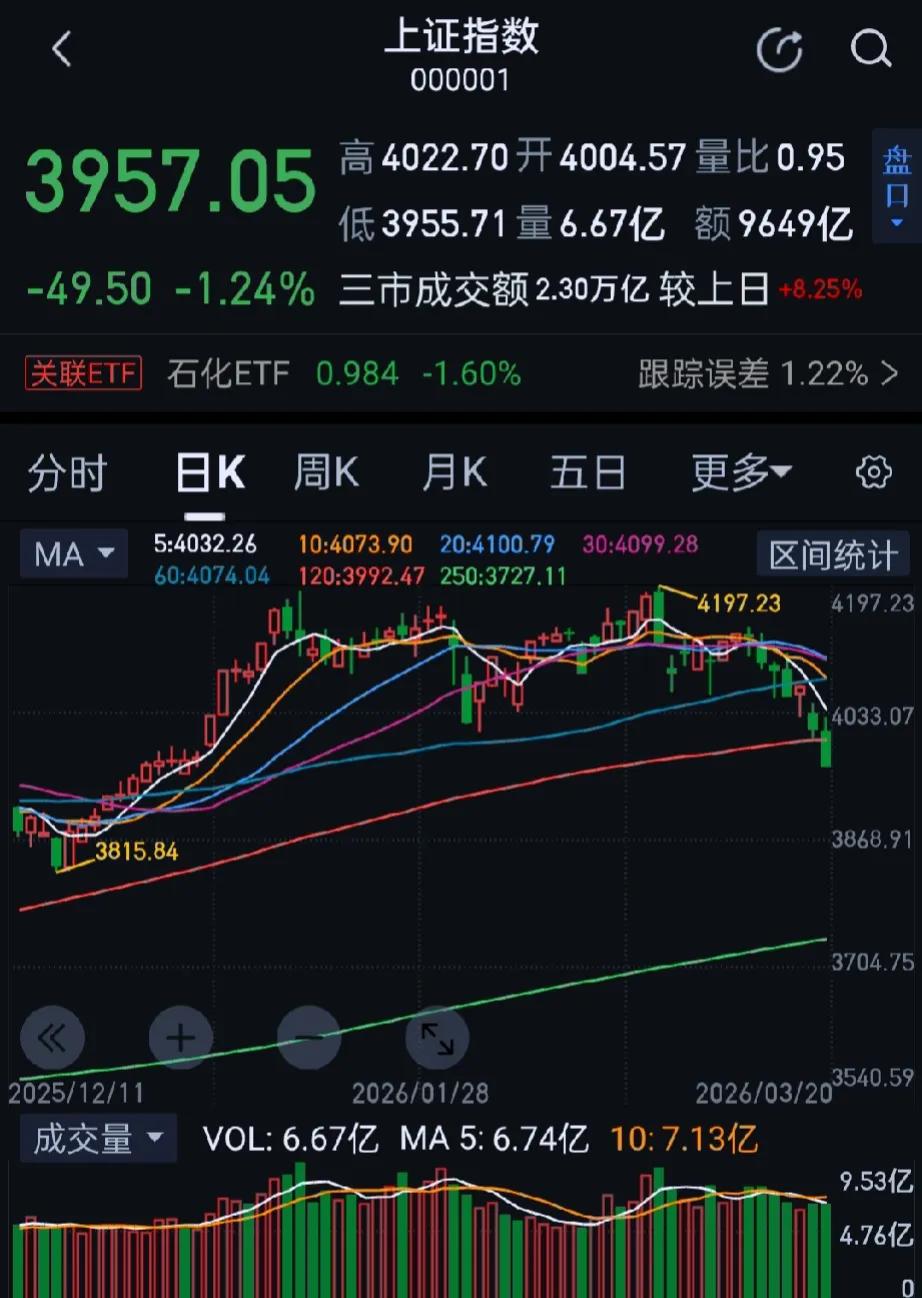
Task: Expand chart to fullscreen with arrows icon
Action: (x=438, y=1038)
